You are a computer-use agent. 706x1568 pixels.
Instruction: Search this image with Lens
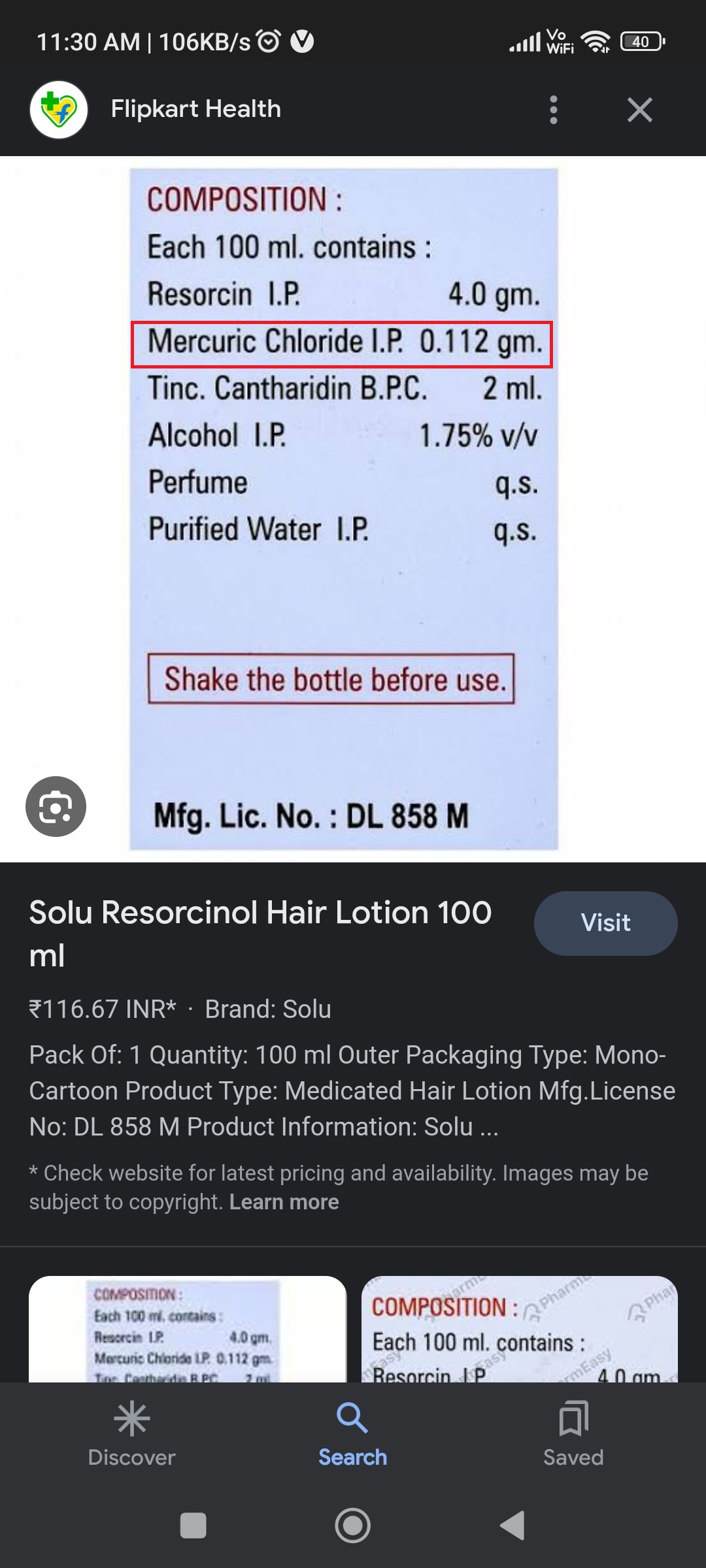click(x=56, y=807)
